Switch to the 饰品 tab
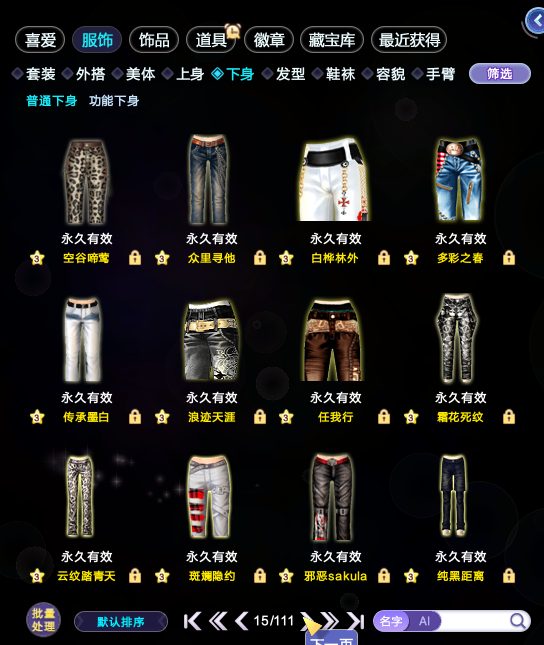 (154, 40)
